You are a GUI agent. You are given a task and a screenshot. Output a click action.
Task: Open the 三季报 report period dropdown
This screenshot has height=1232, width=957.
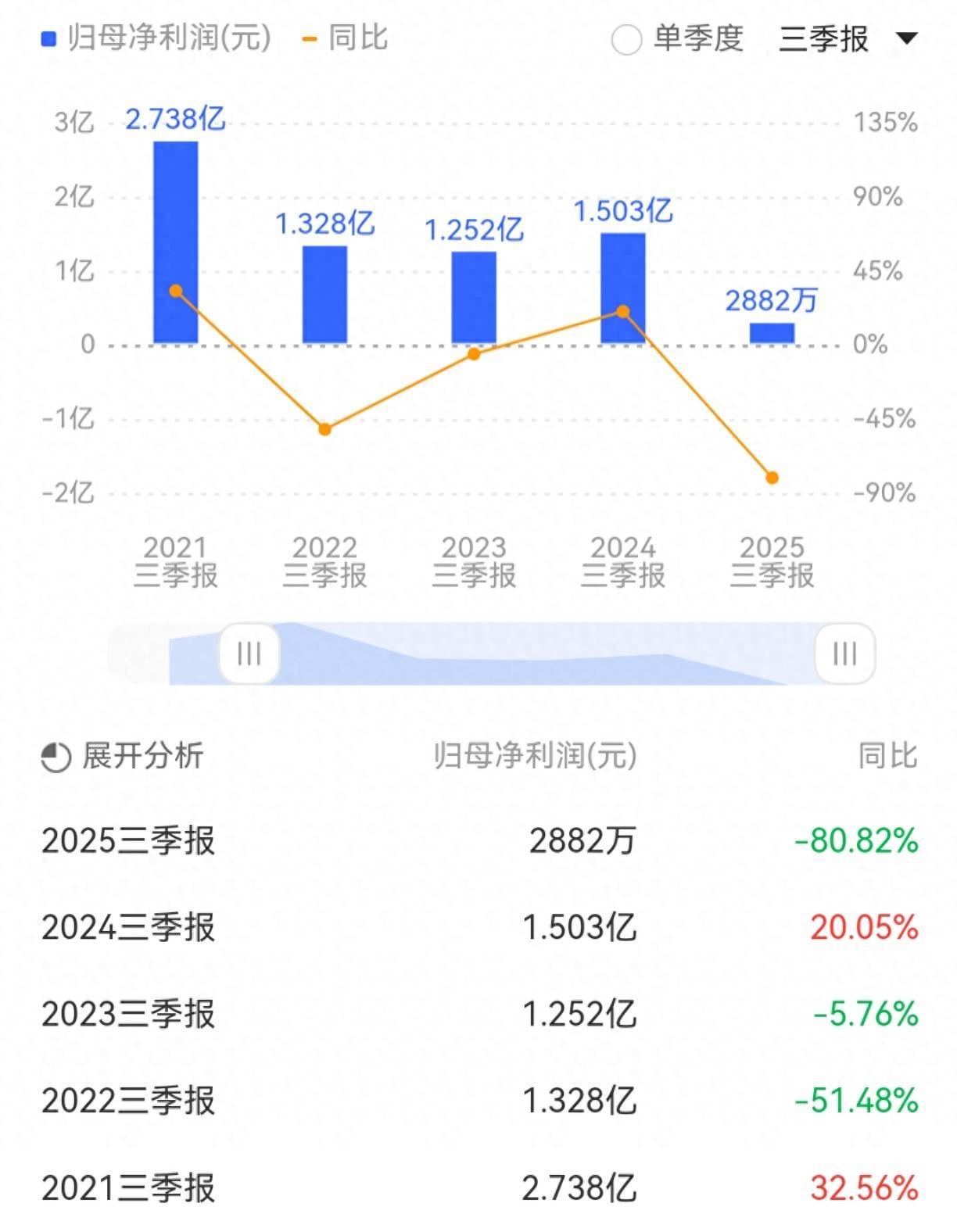click(846, 38)
